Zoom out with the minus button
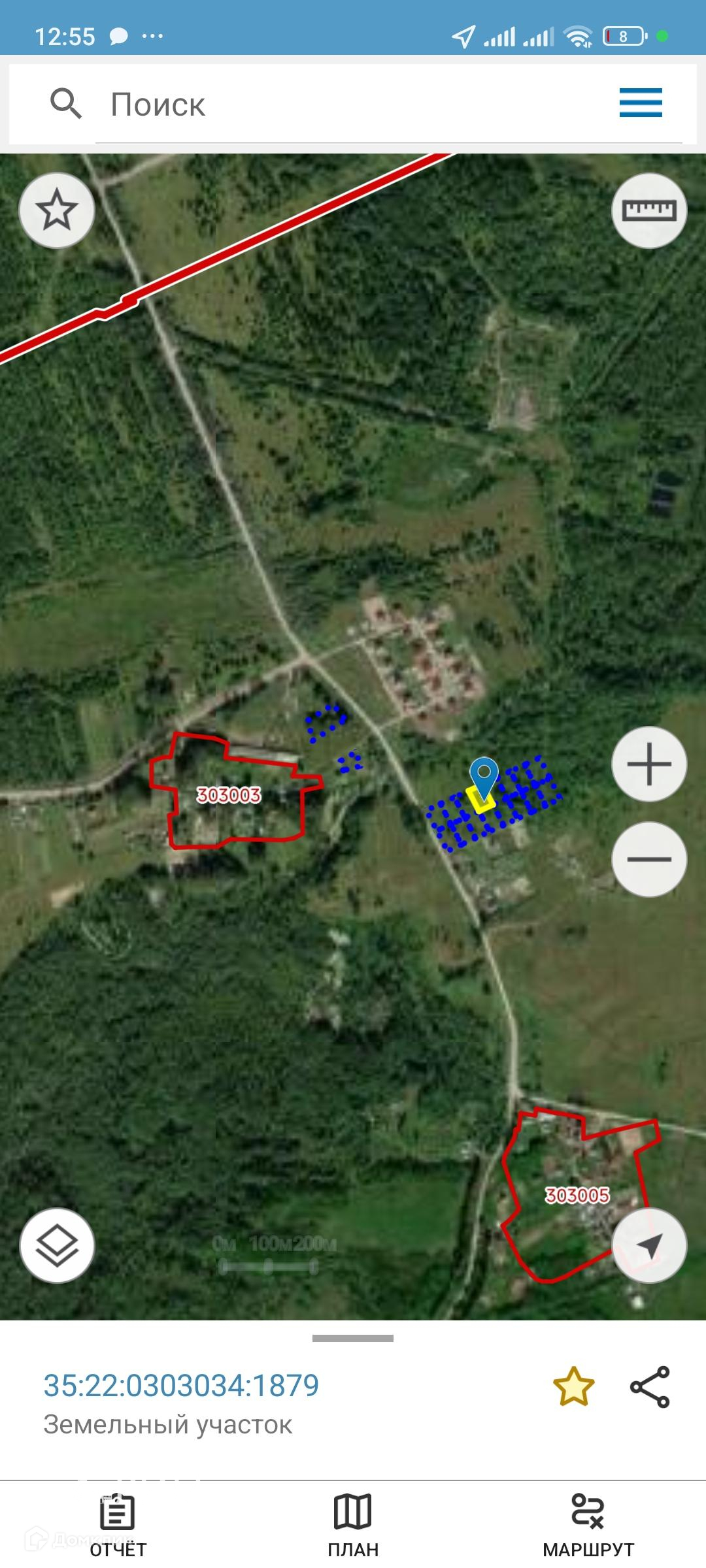The width and height of the screenshot is (706, 1568). point(648,859)
